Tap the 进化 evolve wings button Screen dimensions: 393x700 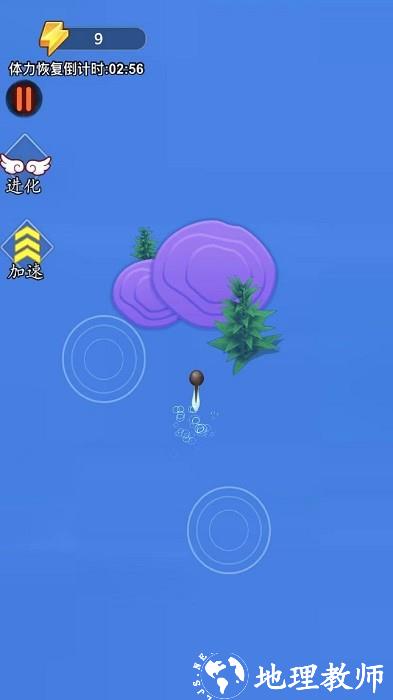tap(25, 164)
